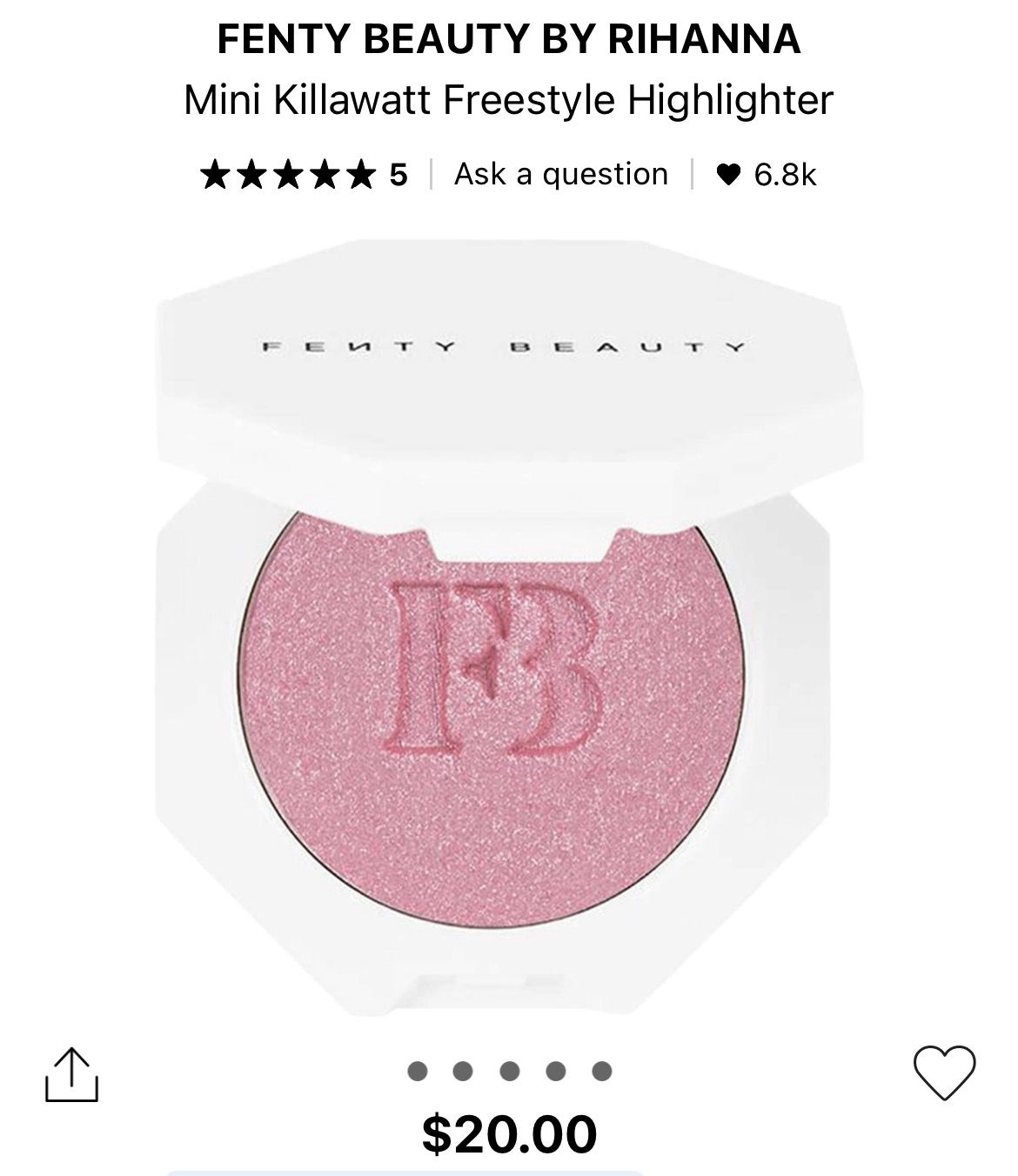Click the 6.8k loves count
This screenshot has height=1176, width=1018.
[x=787, y=173]
